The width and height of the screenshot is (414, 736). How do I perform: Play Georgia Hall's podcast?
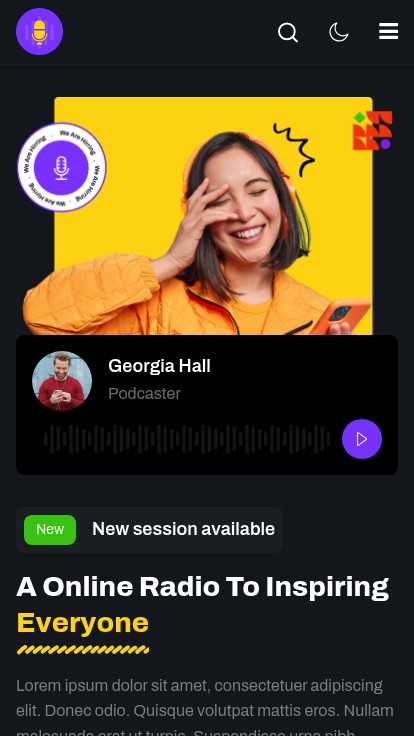362,439
